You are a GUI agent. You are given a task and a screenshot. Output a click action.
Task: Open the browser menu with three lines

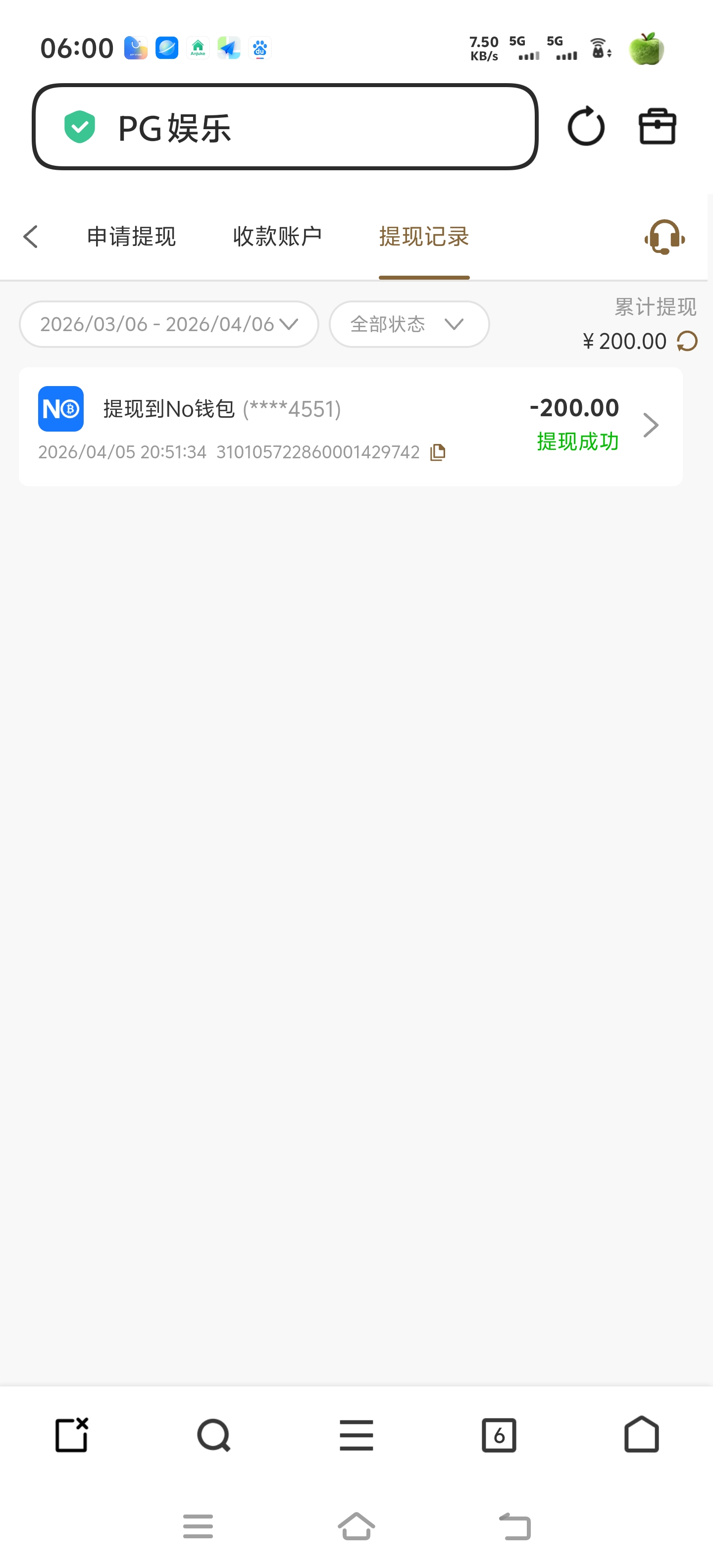point(356,1435)
